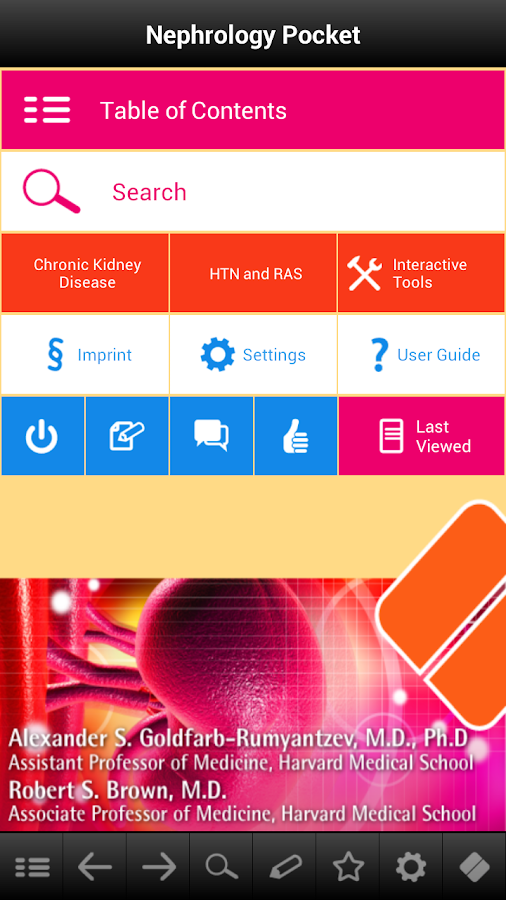
Task: Open the Table of Contents
Action: [253, 110]
